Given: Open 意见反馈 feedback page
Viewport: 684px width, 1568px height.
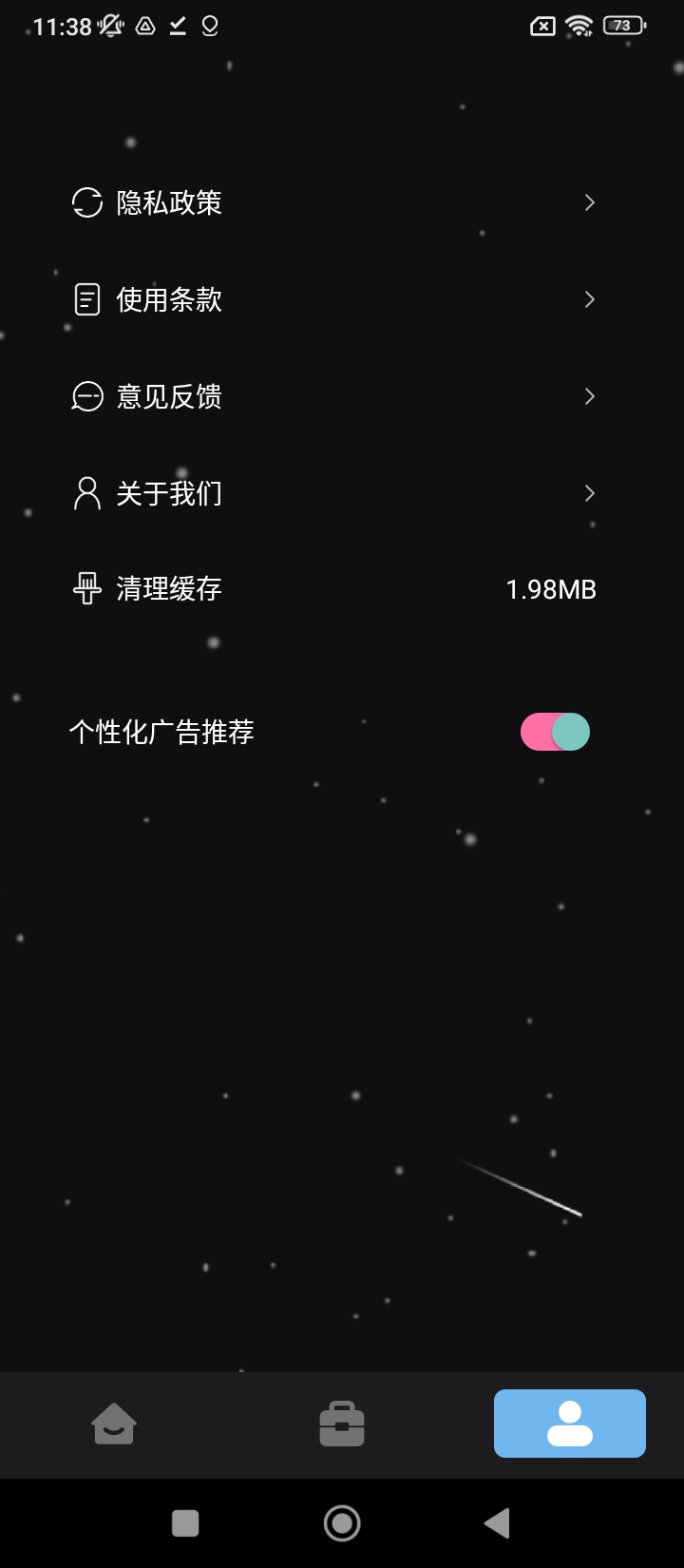Looking at the screenshot, I should [332, 396].
